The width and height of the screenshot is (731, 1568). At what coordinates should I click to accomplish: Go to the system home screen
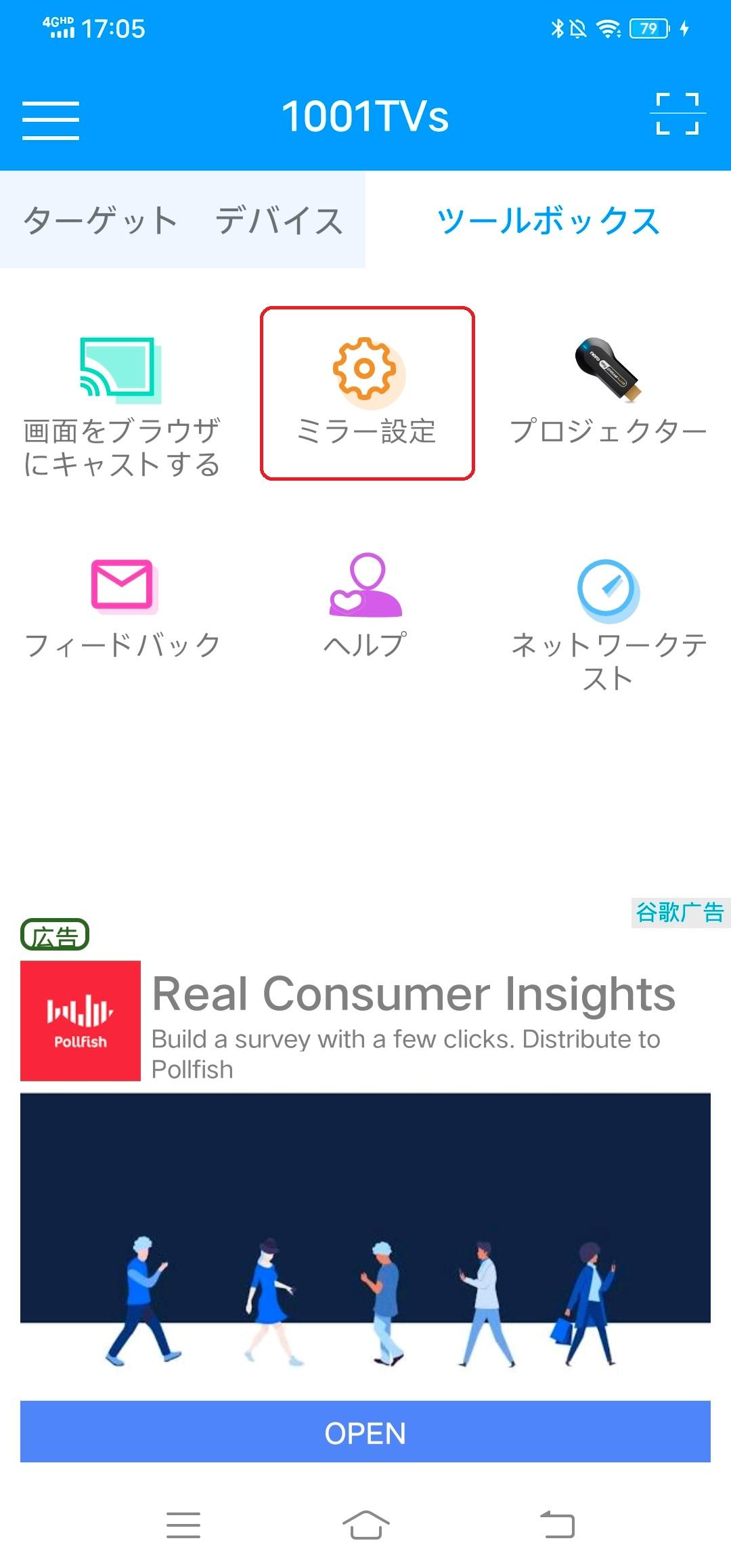tap(365, 1525)
